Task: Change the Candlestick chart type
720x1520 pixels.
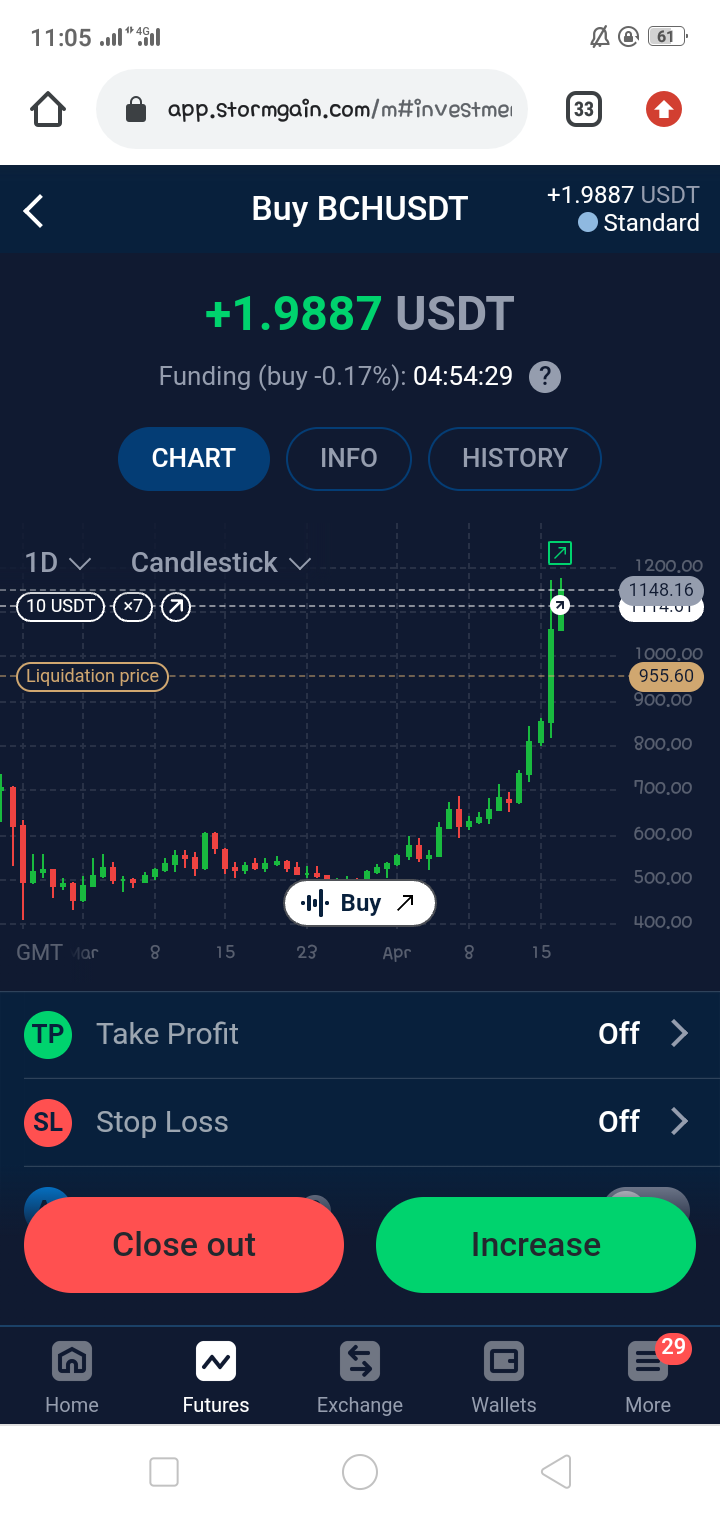Action: [x=221, y=563]
